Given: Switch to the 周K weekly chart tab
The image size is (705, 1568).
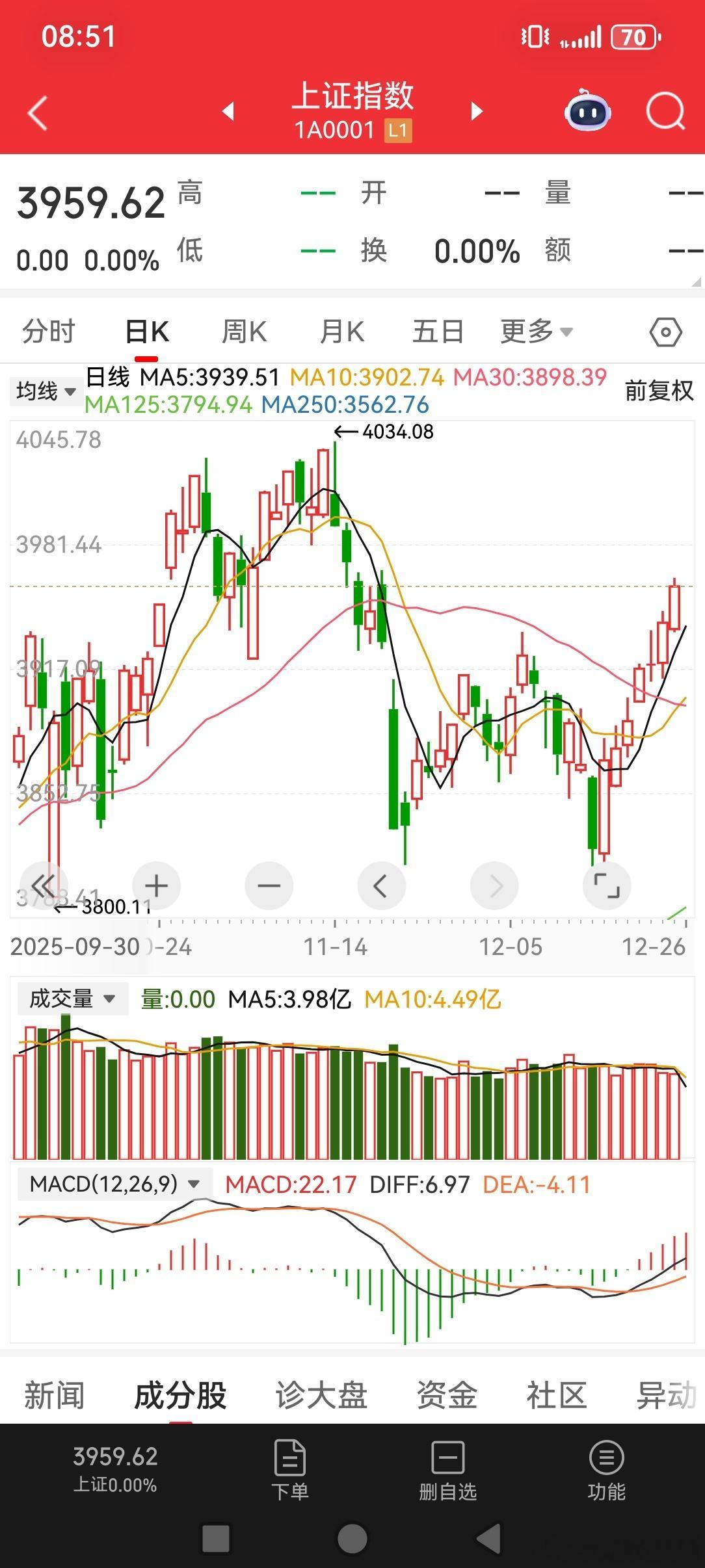Looking at the screenshot, I should [244, 331].
